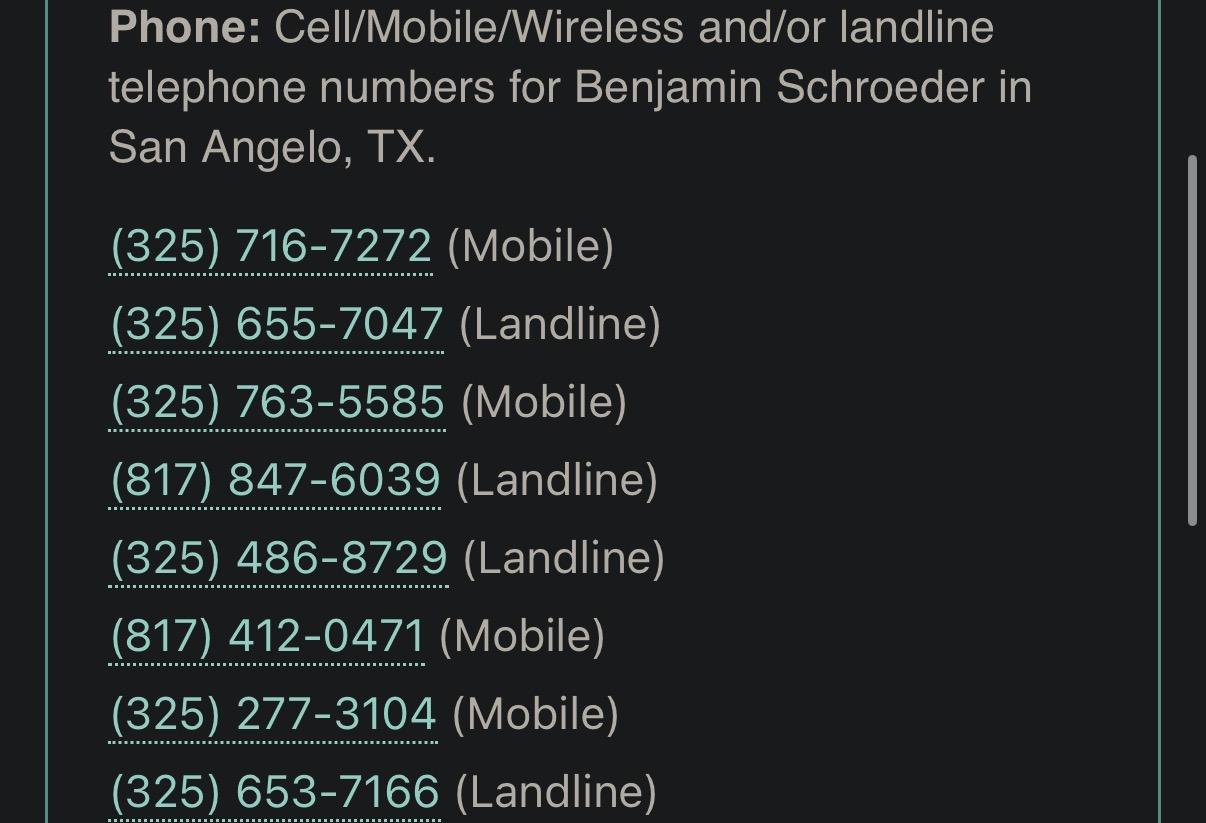This screenshot has height=823, width=1206.
Task: Select the landline (817) 847-6039
Action: pos(275,480)
